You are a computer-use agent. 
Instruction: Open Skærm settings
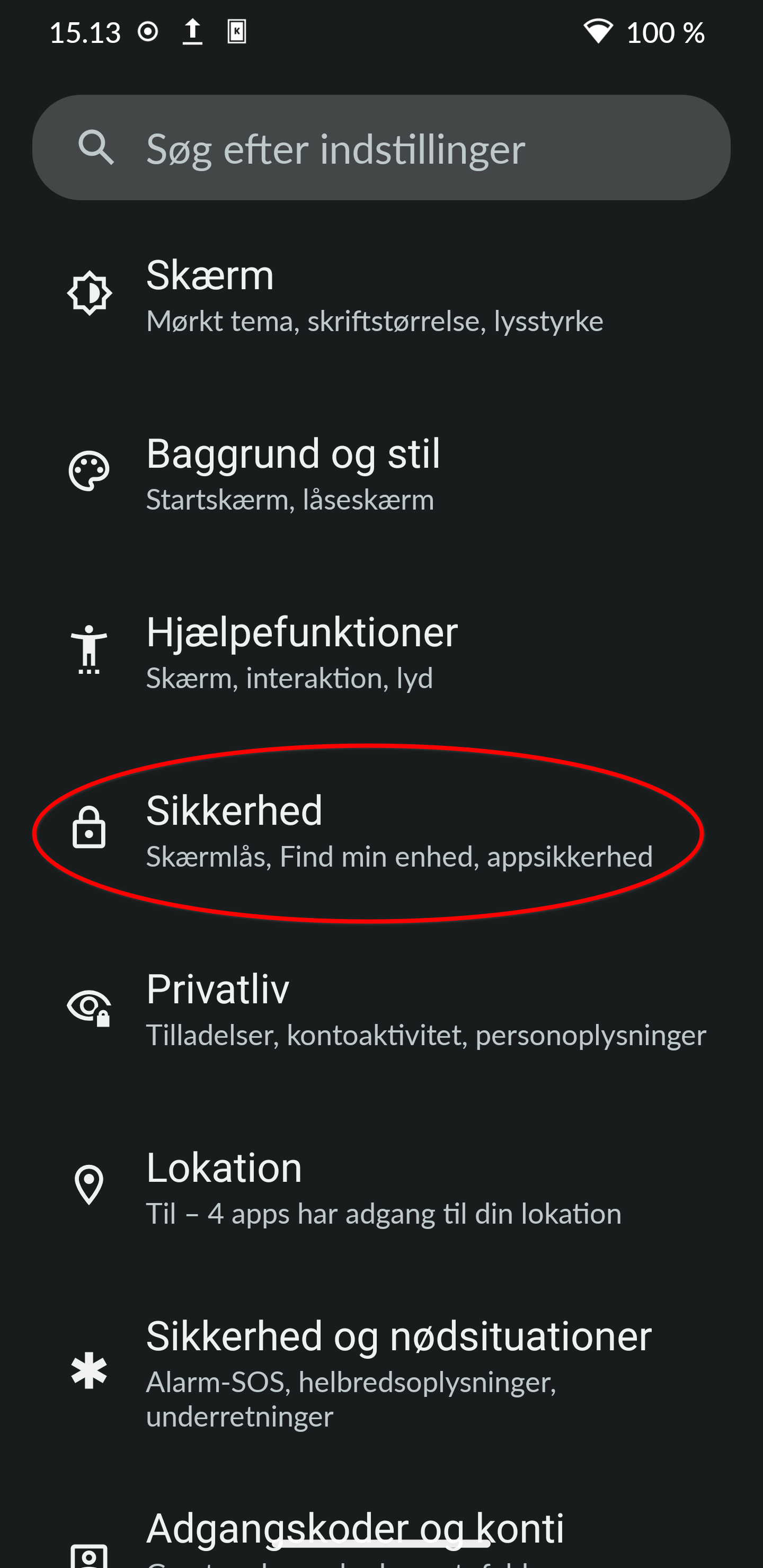[x=381, y=295]
